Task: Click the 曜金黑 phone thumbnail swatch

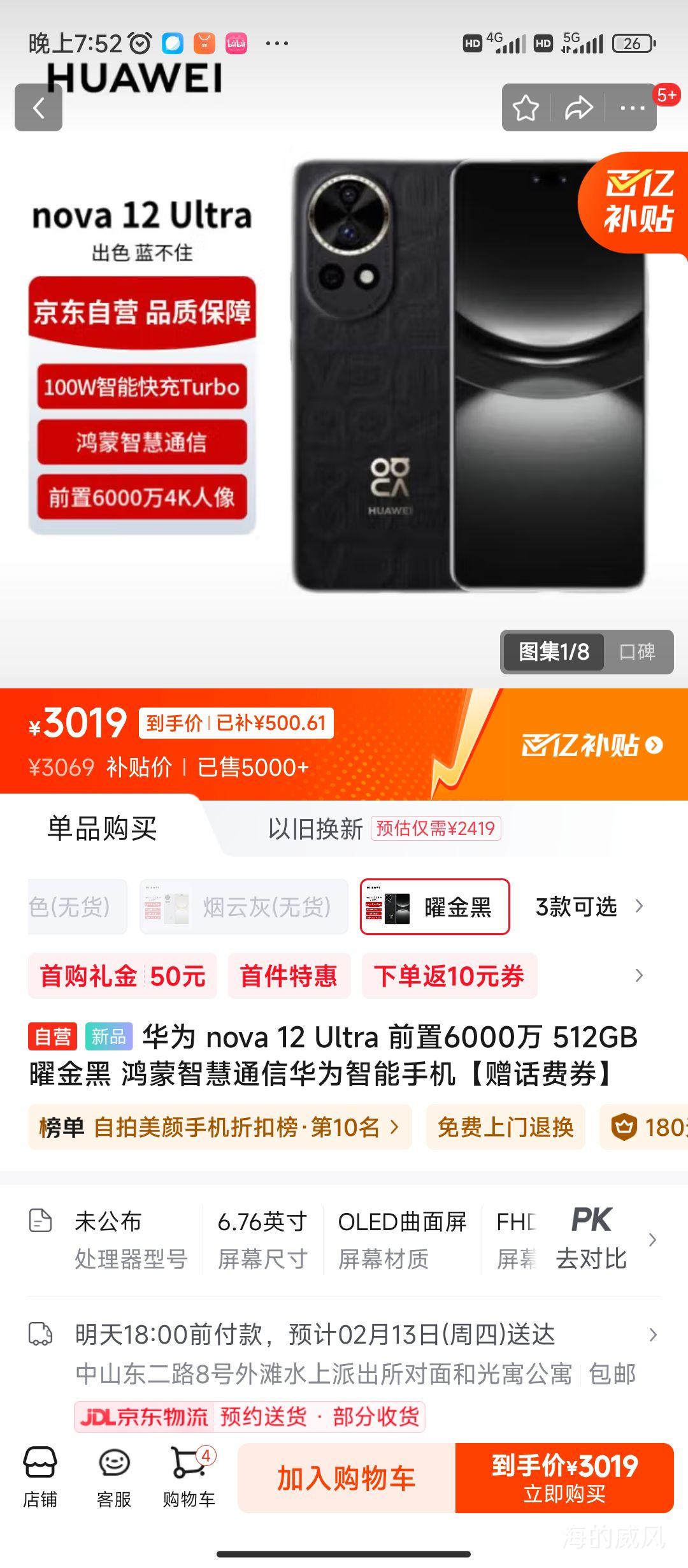Action: [387, 907]
